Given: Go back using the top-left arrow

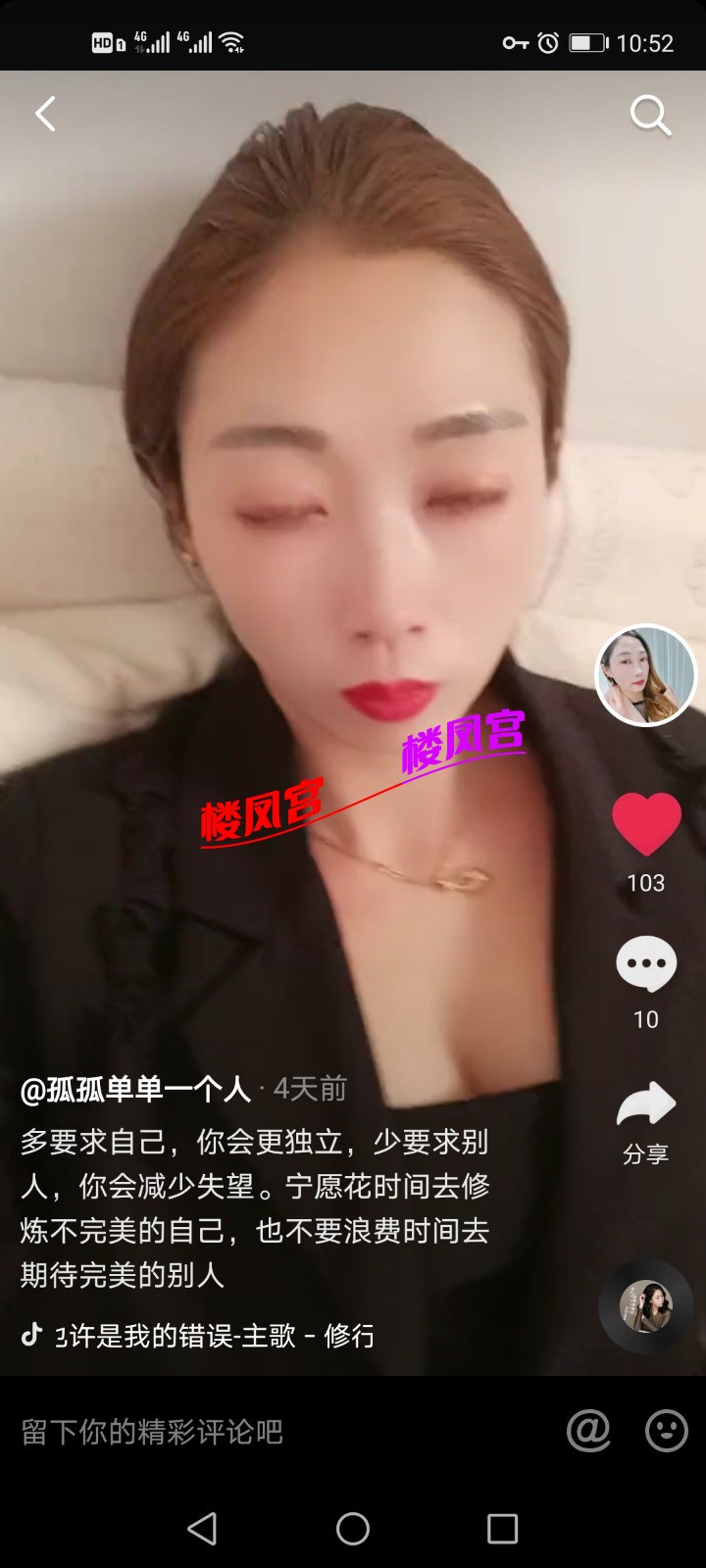Looking at the screenshot, I should [x=45, y=115].
